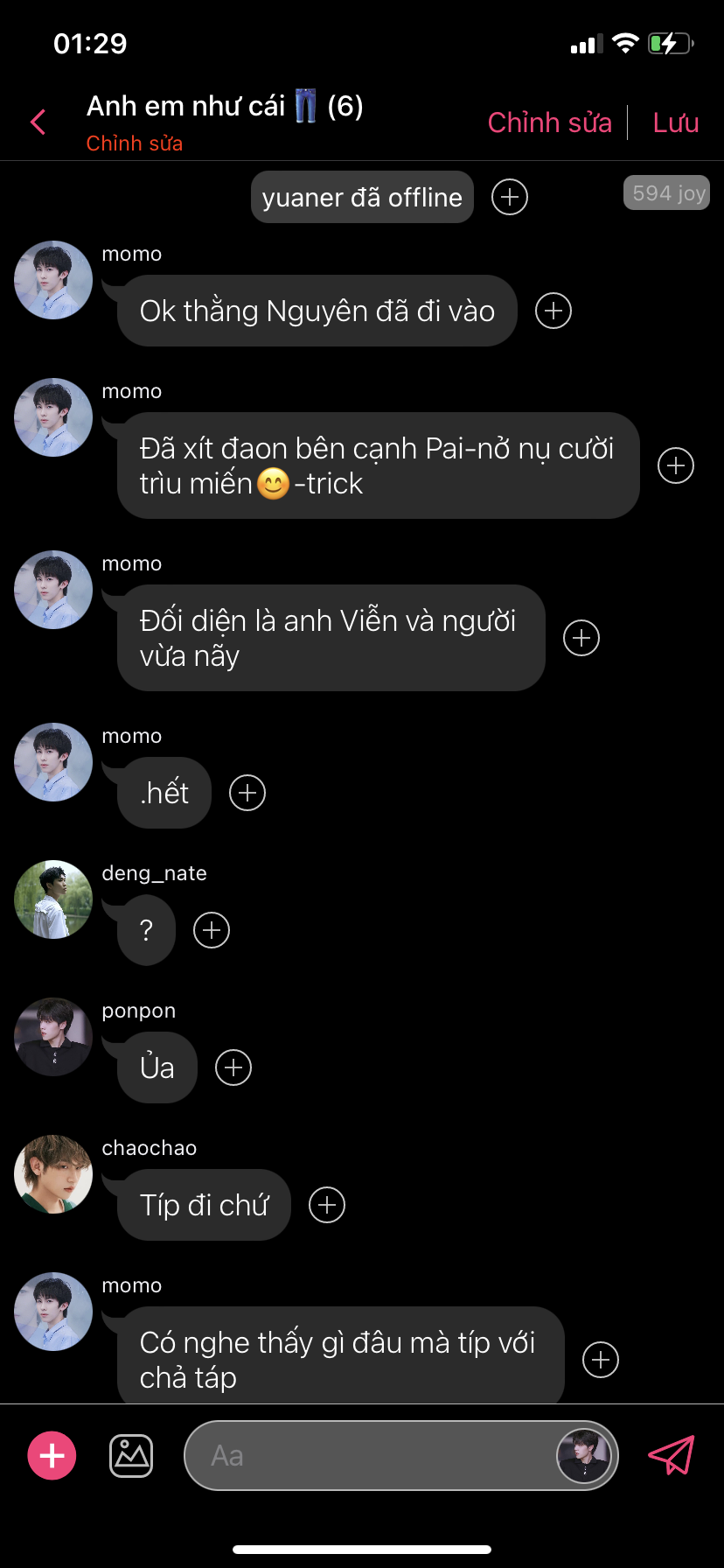724x1568 pixels.
Task: Open the image picker icon
Action: (131, 1456)
